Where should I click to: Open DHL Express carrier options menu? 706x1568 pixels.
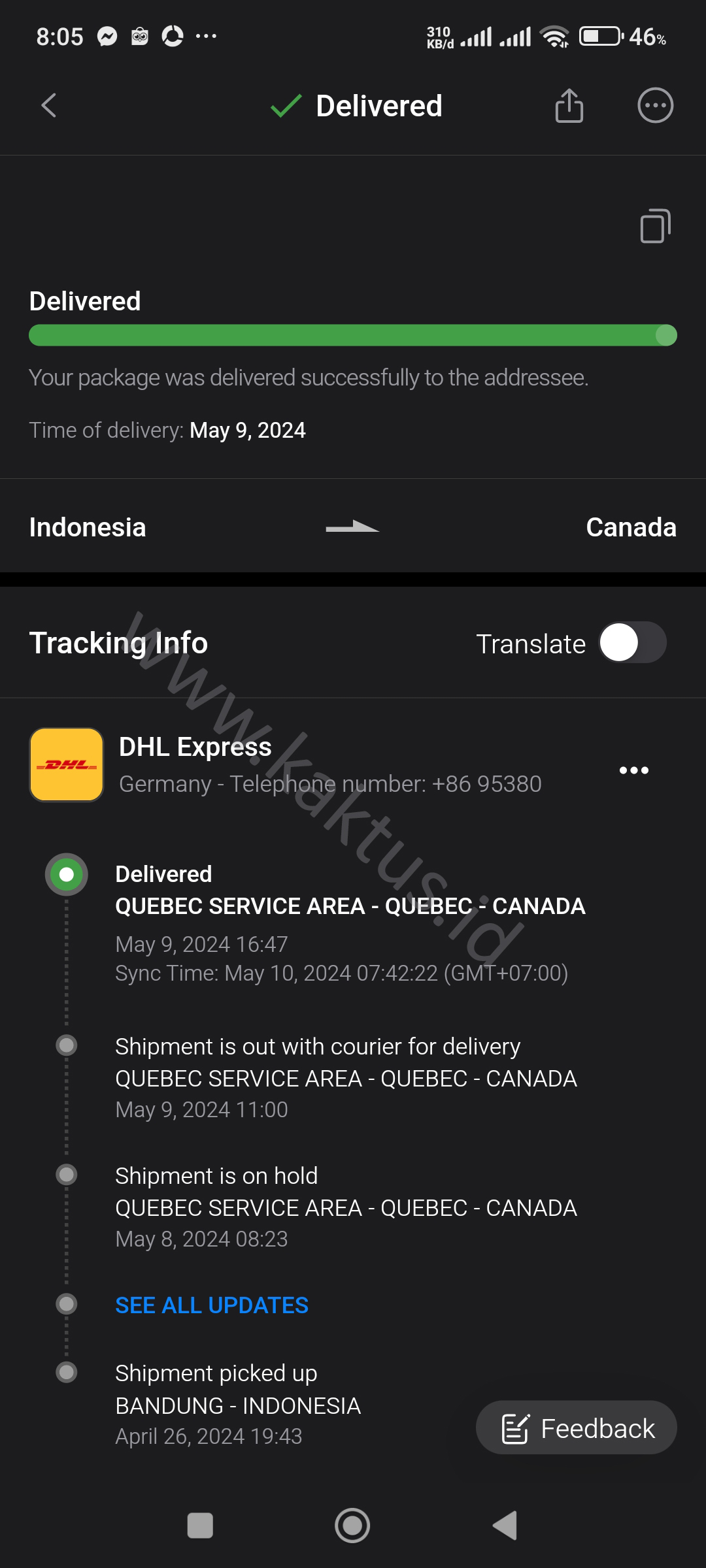coord(633,770)
